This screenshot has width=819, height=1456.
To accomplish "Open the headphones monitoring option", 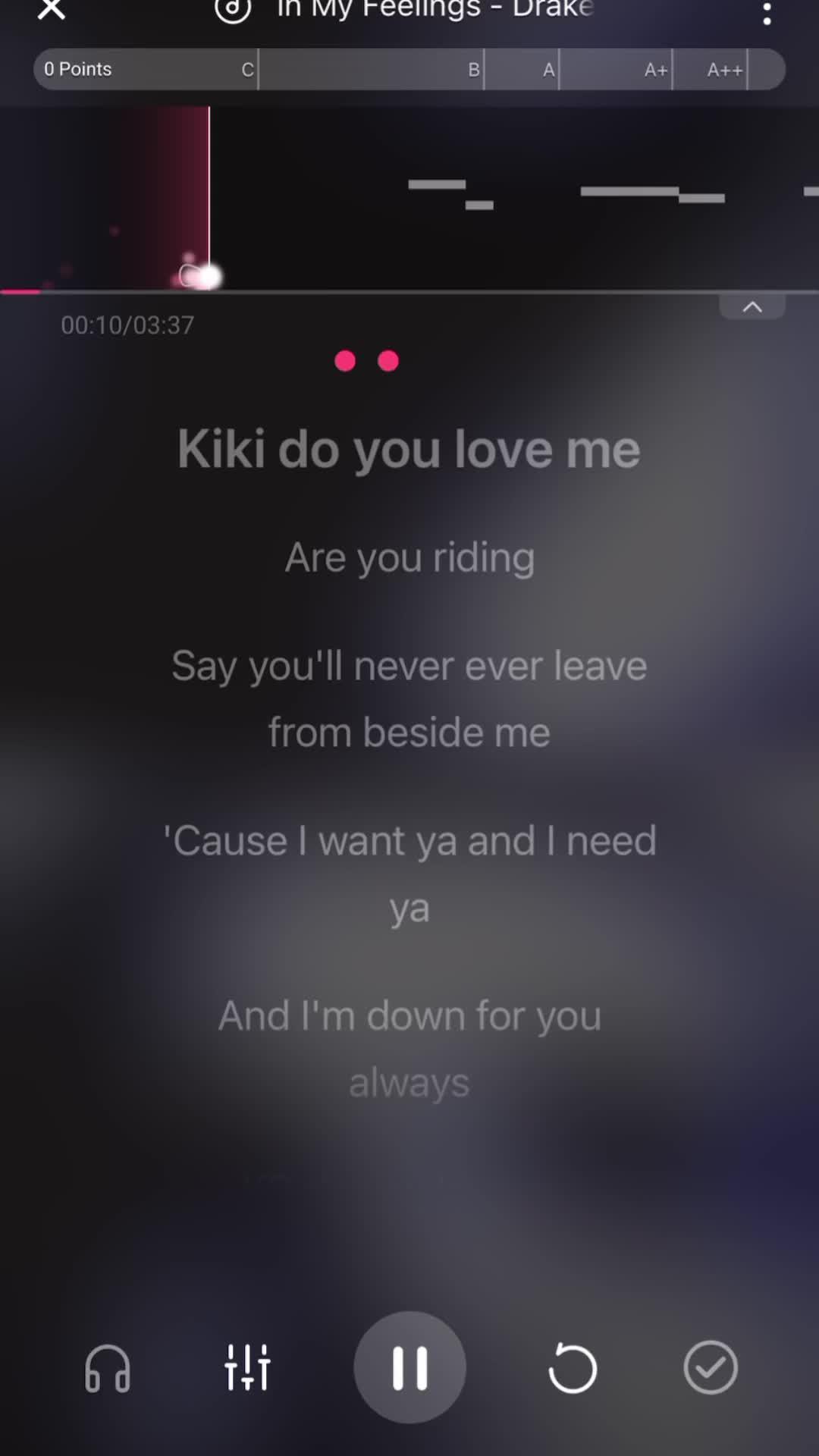I will pyautogui.click(x=107, y=1369).
